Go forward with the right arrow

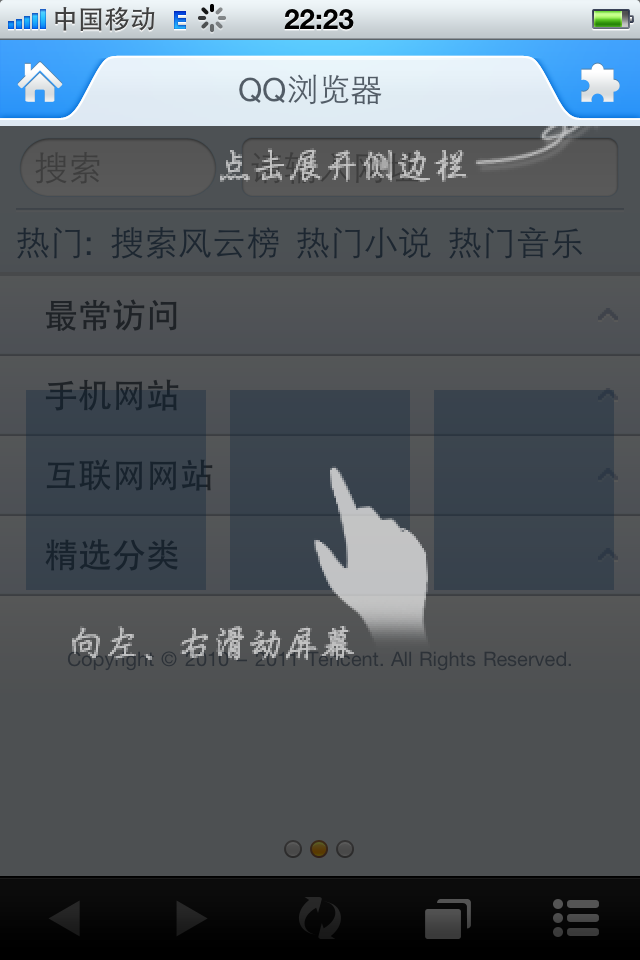(191, 918)
